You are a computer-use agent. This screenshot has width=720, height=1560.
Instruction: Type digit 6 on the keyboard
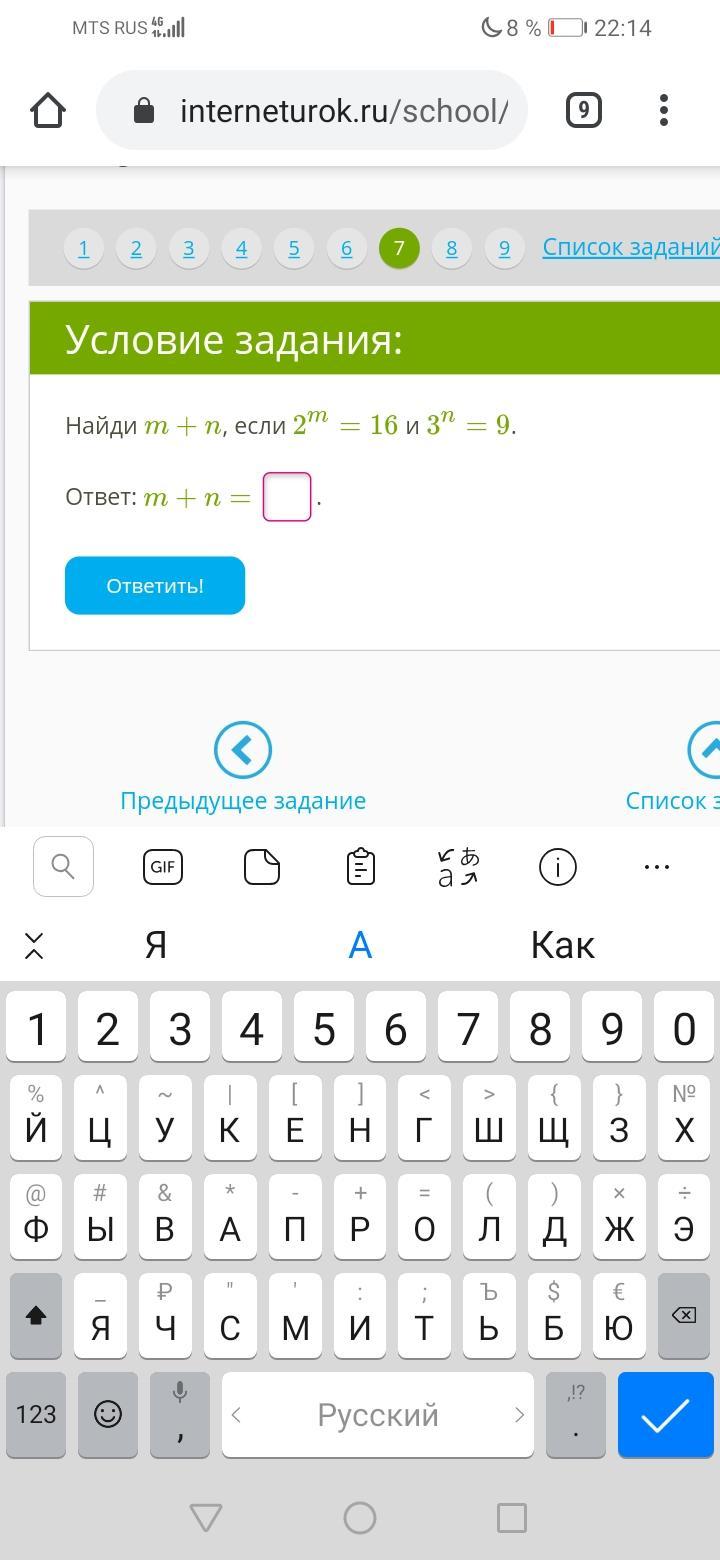395,1028
